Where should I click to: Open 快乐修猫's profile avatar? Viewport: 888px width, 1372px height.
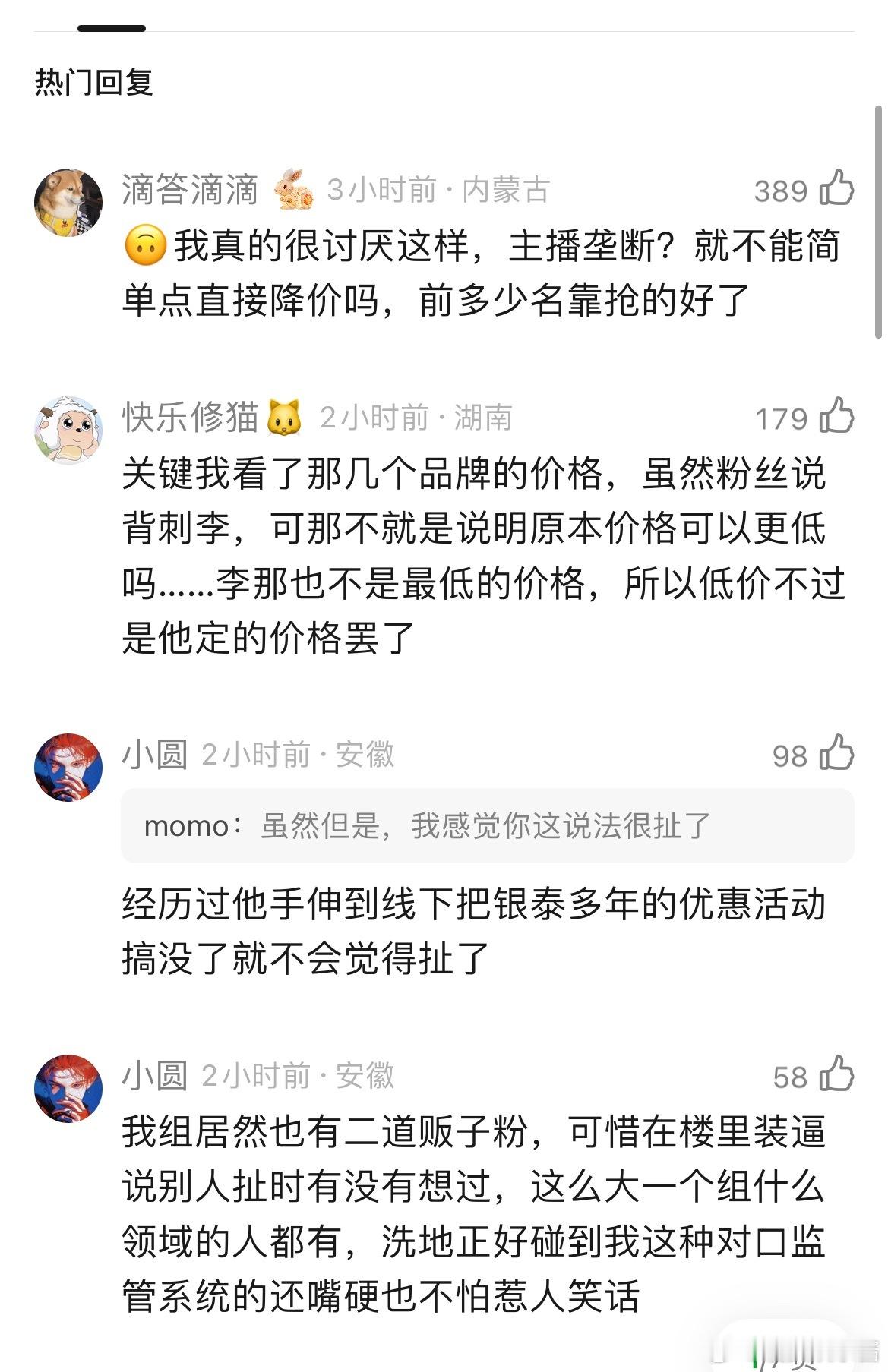point(68,429)
